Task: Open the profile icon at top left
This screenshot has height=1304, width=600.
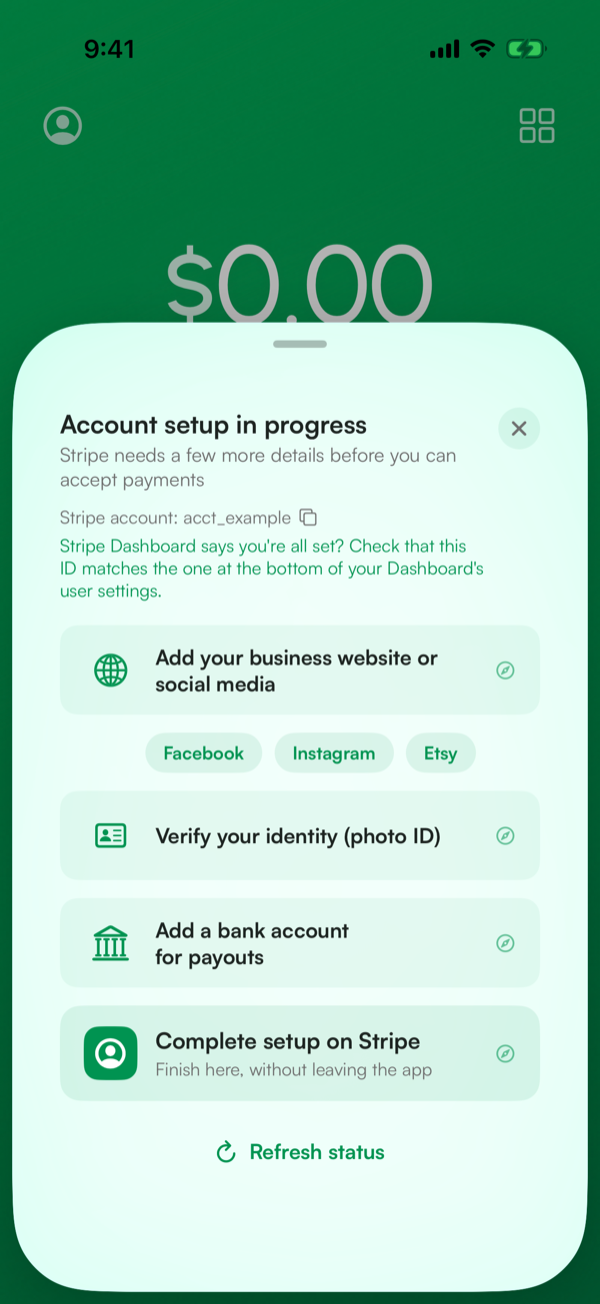Action: pyautogui.click(x=63, y=126)
